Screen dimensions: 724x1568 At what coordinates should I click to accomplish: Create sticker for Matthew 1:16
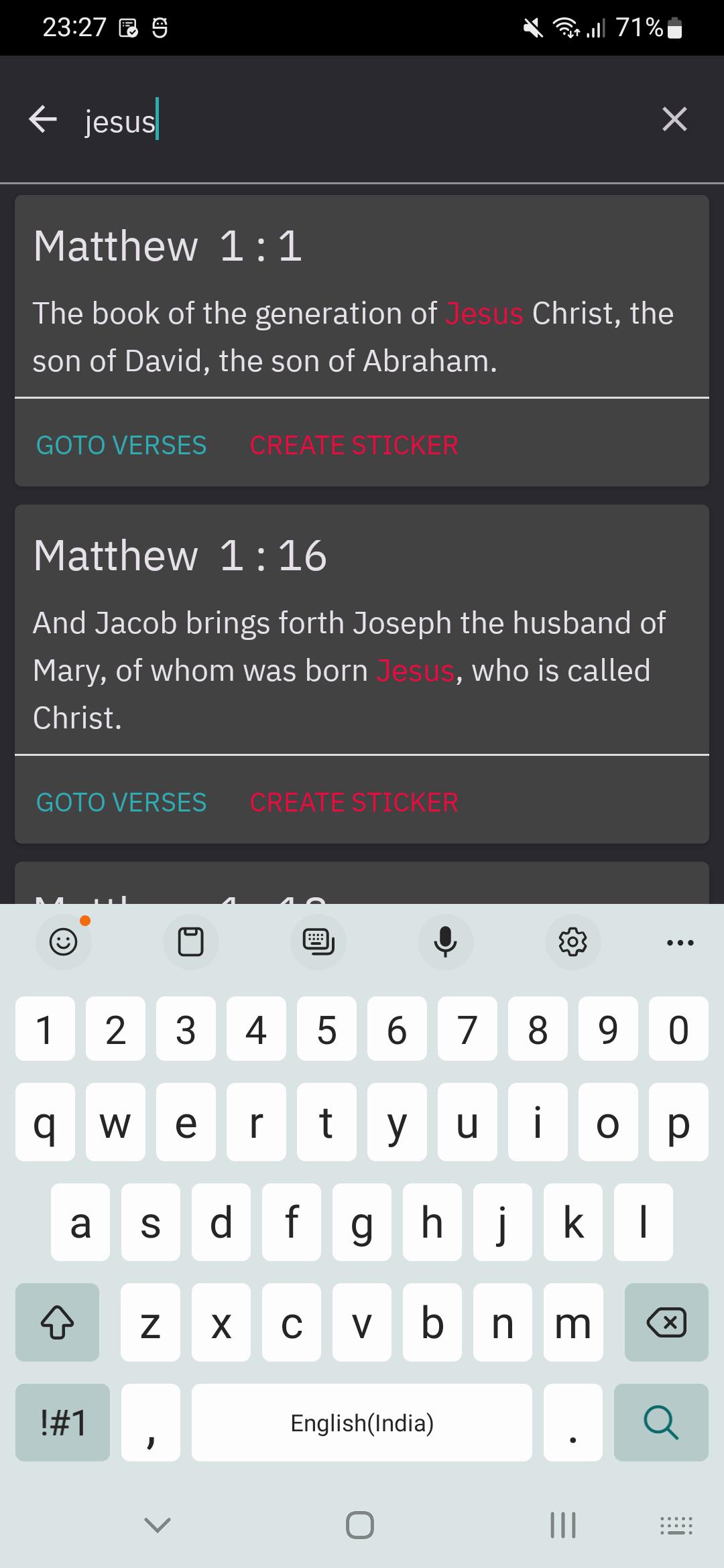[354, 803]
